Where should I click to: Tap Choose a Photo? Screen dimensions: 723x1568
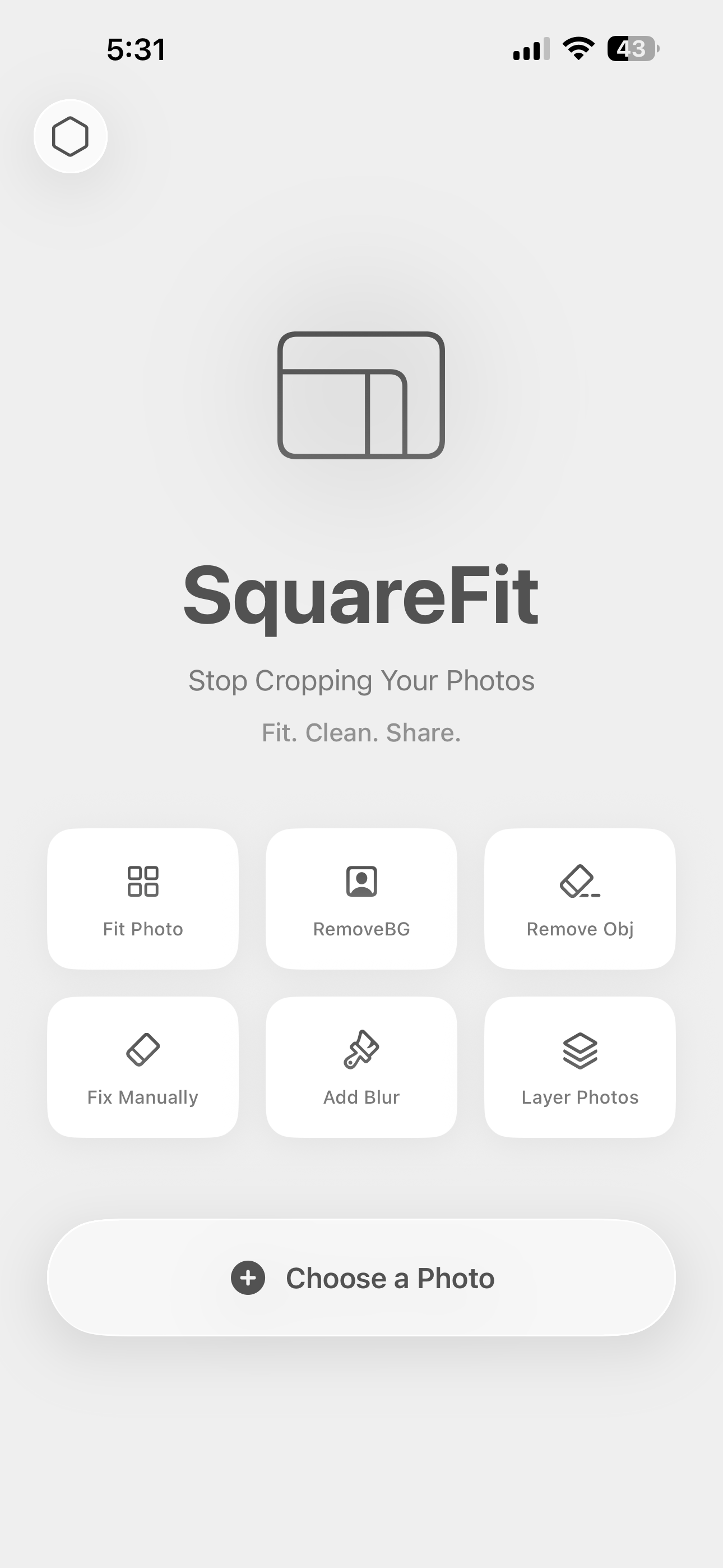361,1278
